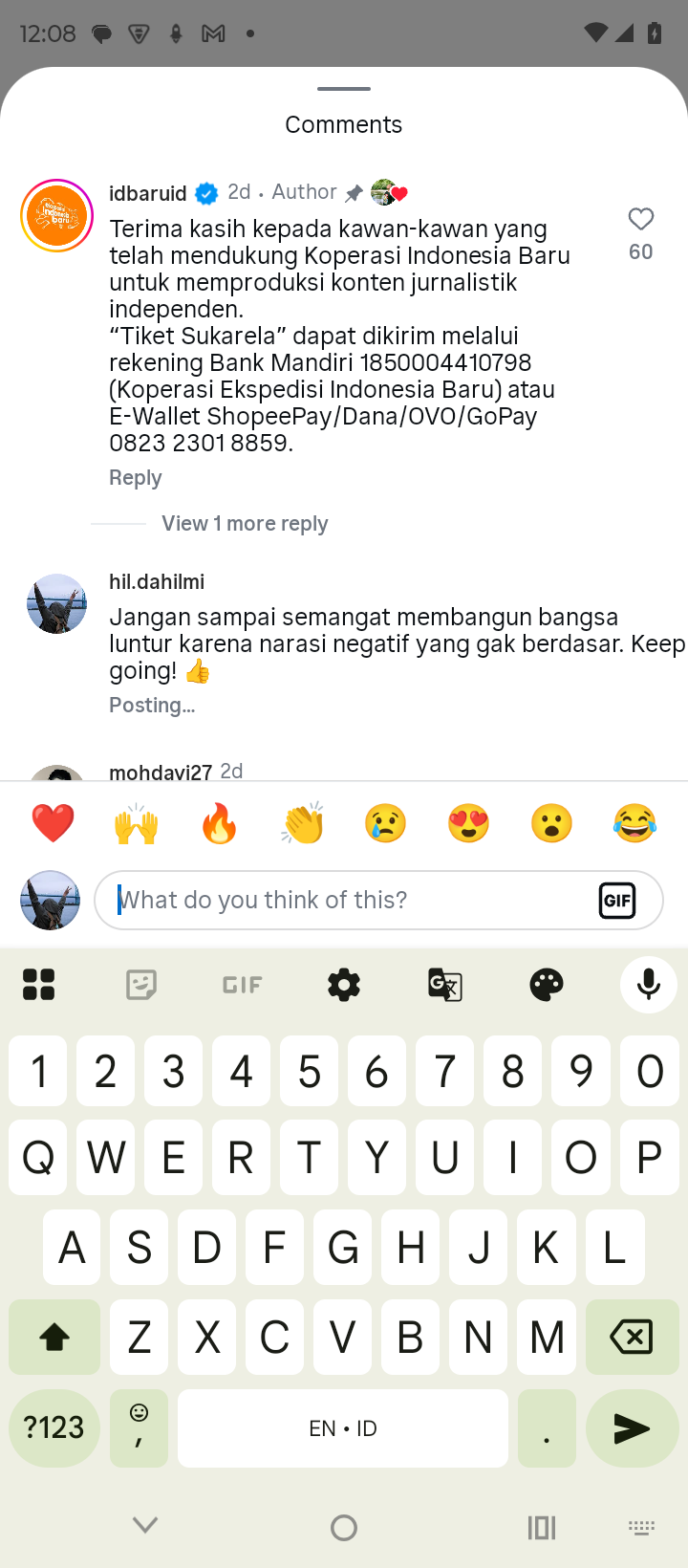Open GIF picker in comment box
Viewport: 688px width, 1568px height.
pyautogui.click(x=617, y=901)
